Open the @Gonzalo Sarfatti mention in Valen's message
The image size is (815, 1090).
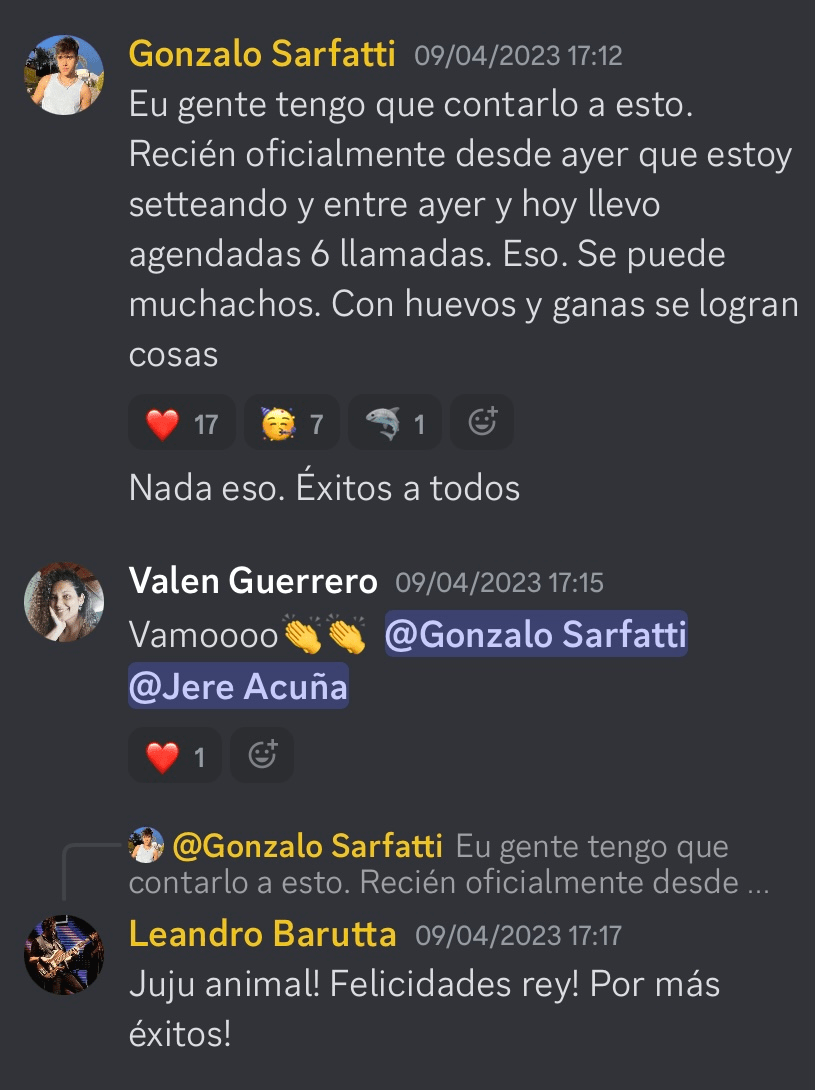point(536,635)
